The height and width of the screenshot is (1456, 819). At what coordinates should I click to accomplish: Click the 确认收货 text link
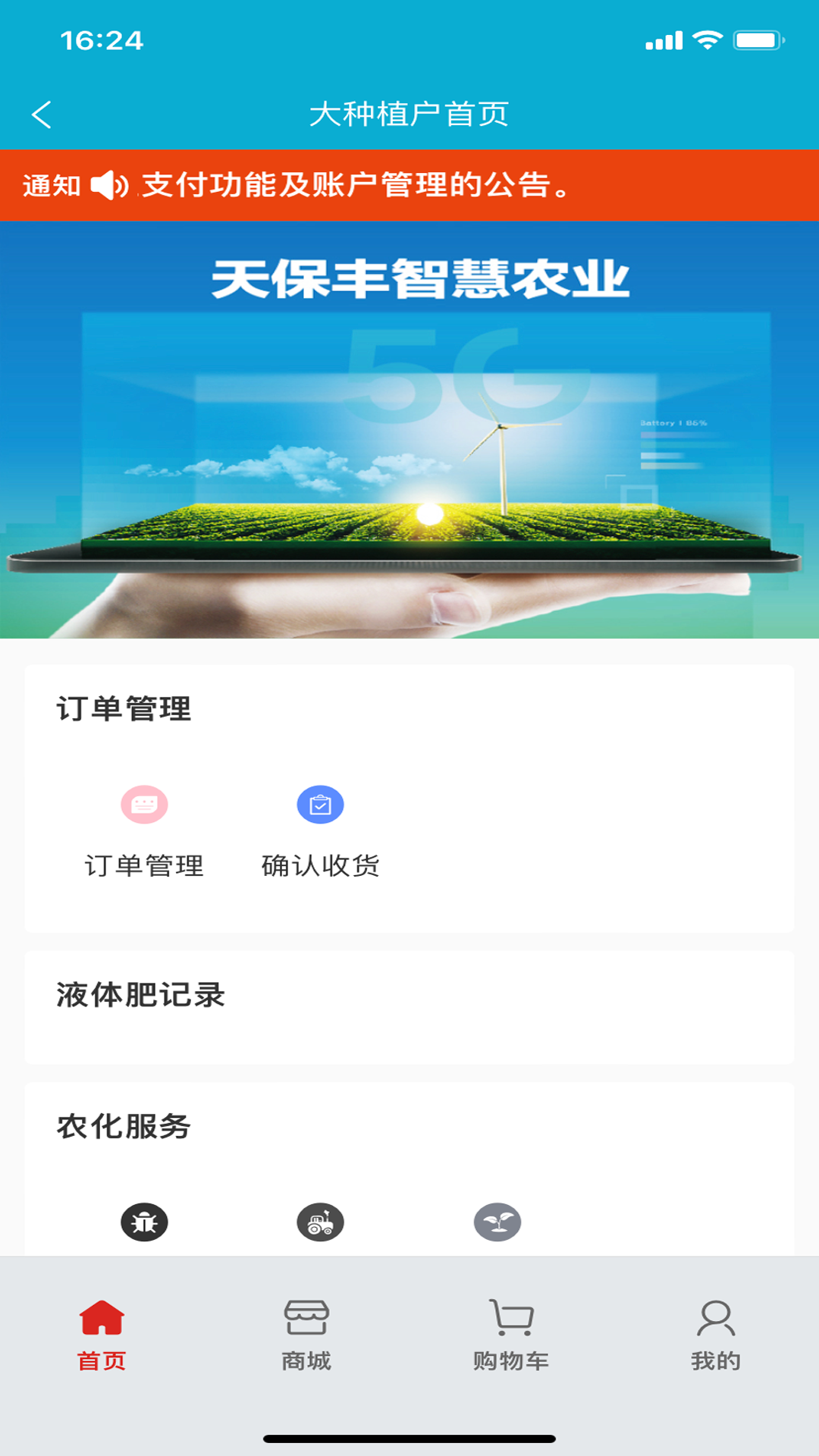(322, 864)
